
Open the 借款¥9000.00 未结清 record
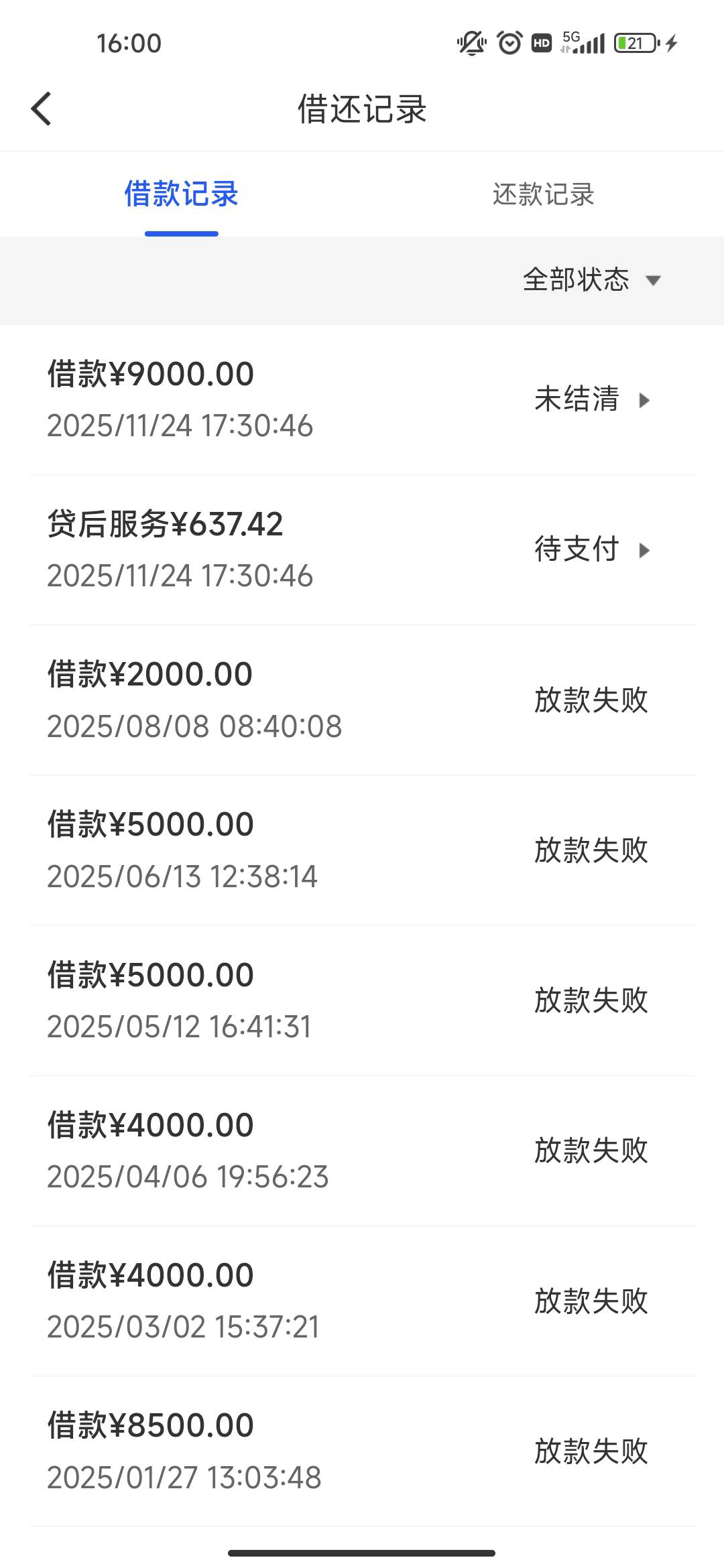[362, 400]
